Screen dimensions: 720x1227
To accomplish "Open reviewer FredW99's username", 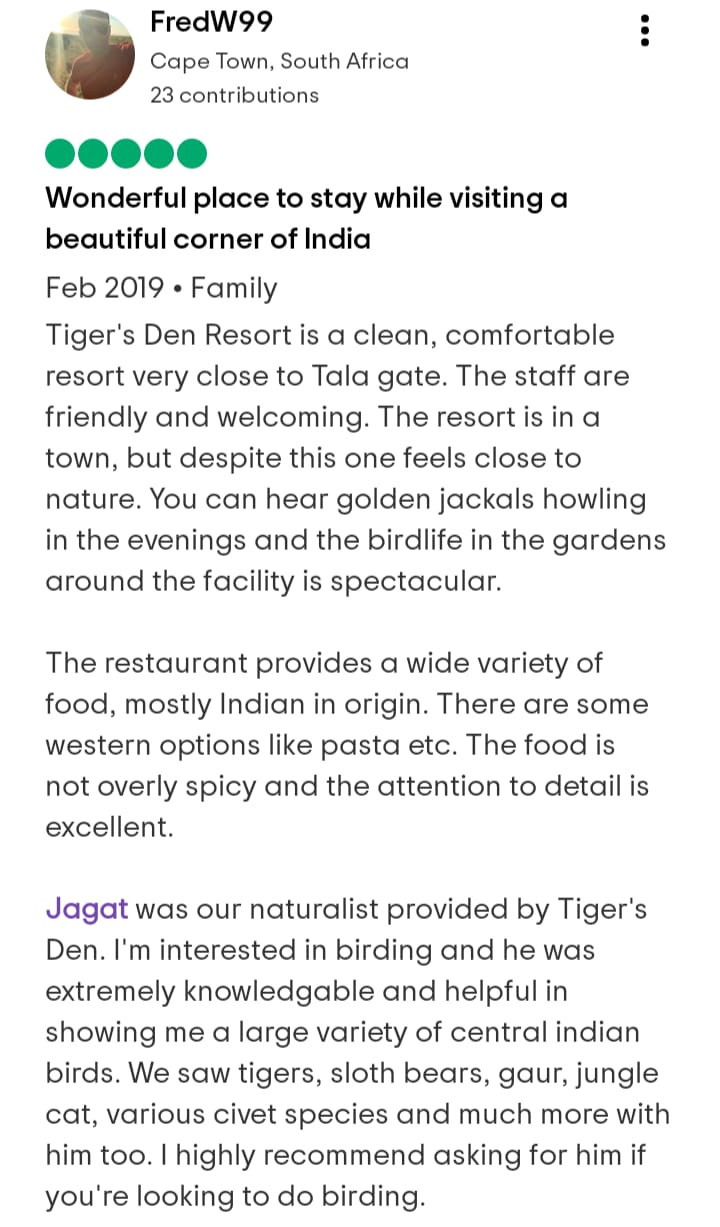I will click(210, 22).
